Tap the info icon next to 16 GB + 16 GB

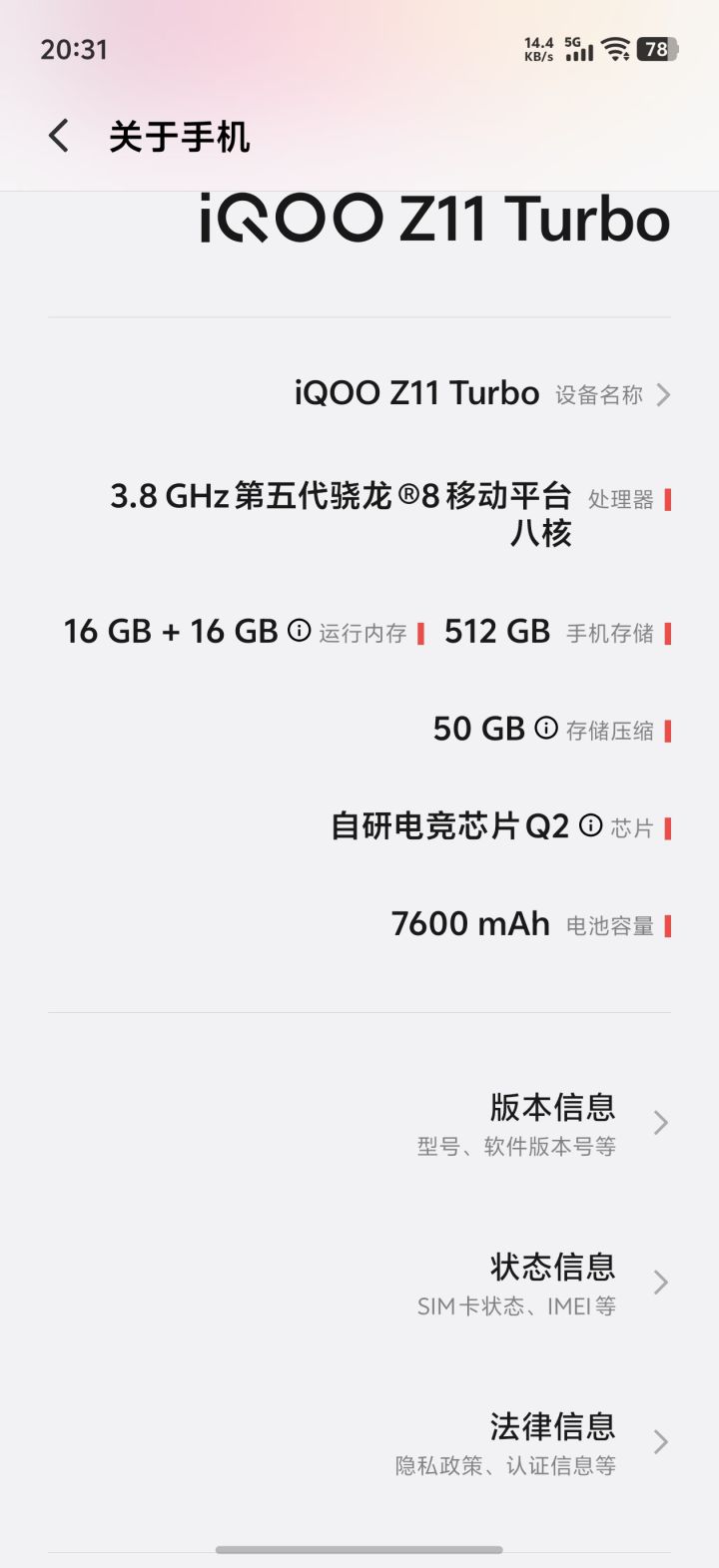point(299,631)
